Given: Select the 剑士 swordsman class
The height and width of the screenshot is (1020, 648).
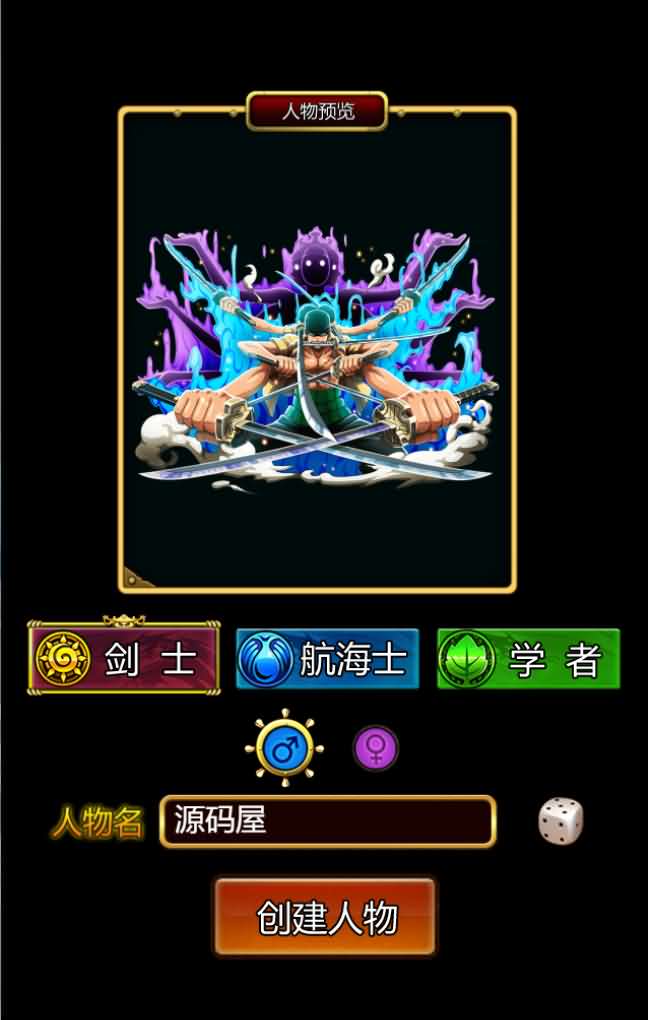Looking at the screenshot, I should (124, 658).
